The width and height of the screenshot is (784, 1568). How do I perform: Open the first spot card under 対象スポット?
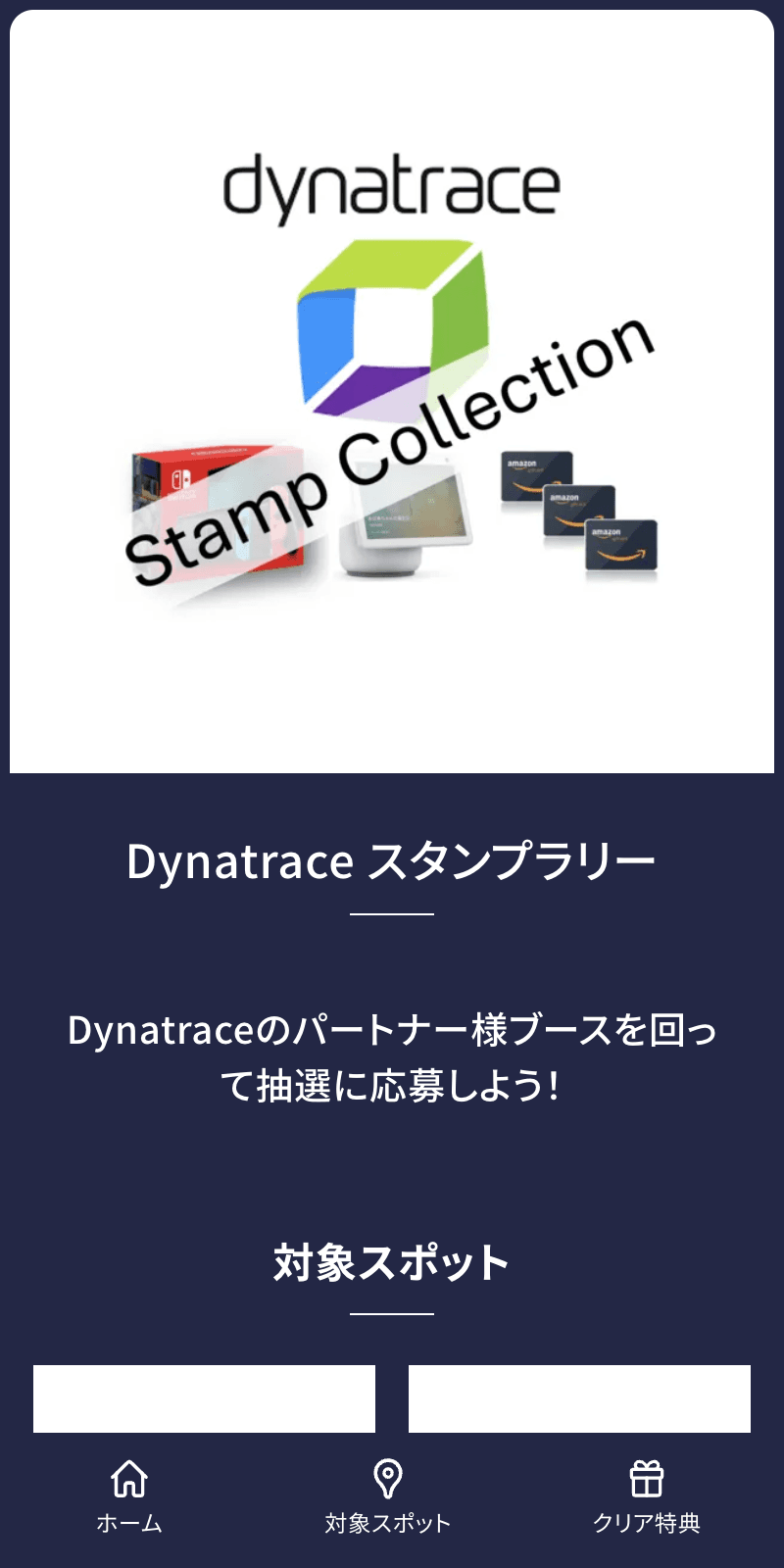pos(204,1399)
